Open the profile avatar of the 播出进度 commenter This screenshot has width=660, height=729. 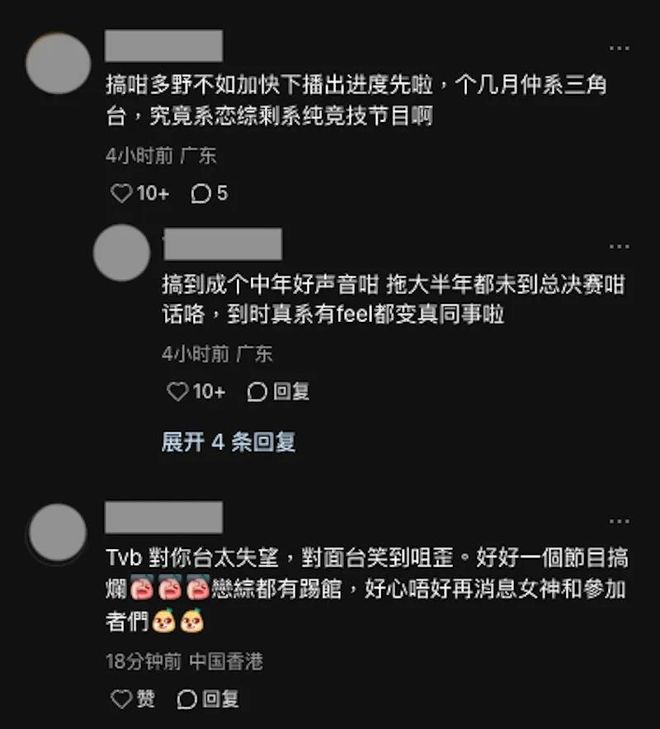coord(58,62)
